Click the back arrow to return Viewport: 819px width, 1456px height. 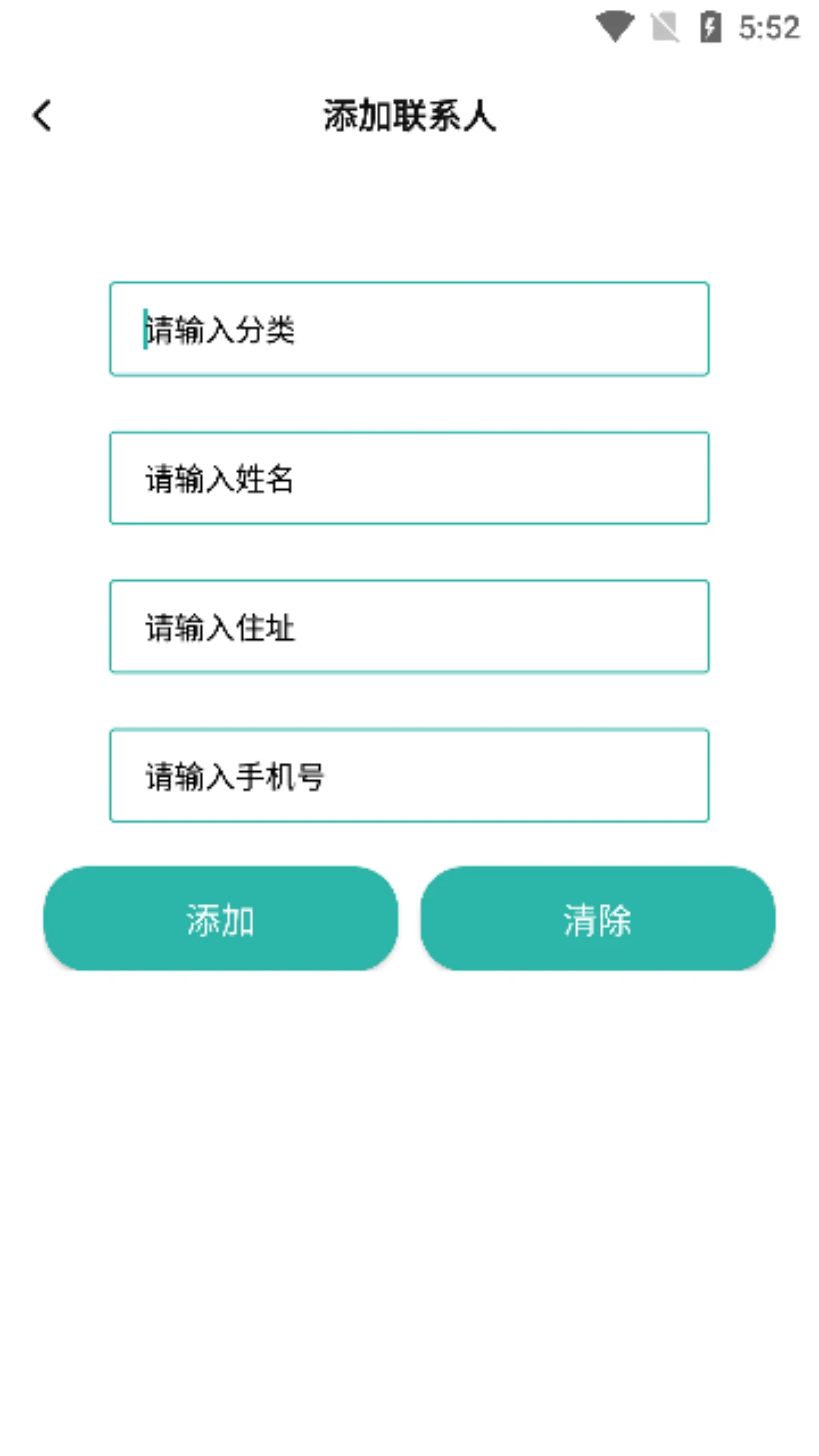[41, 115]
